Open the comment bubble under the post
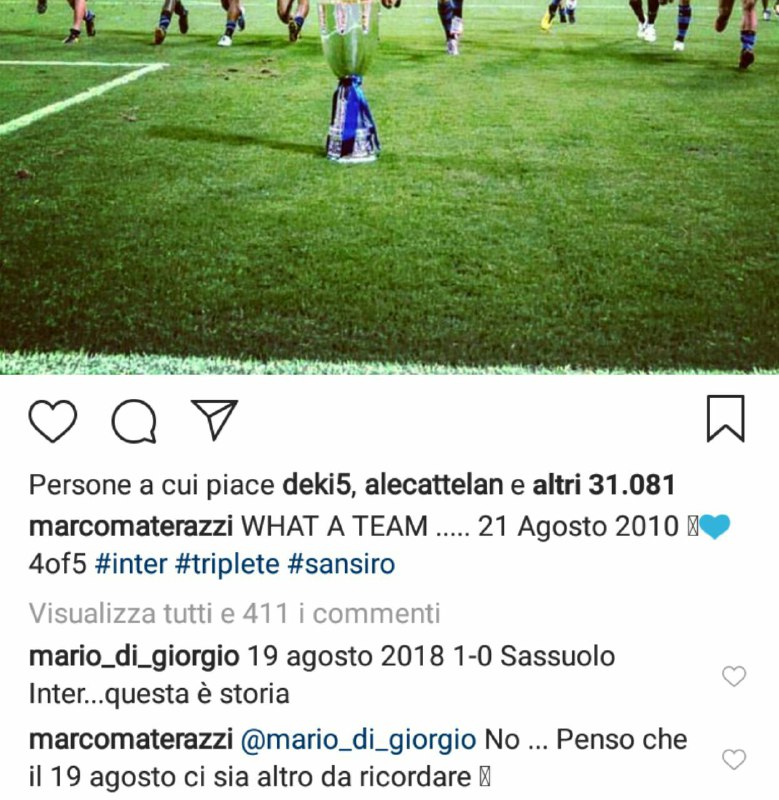The width and height of the screenshot is (779, 800). tap(133, 421)
